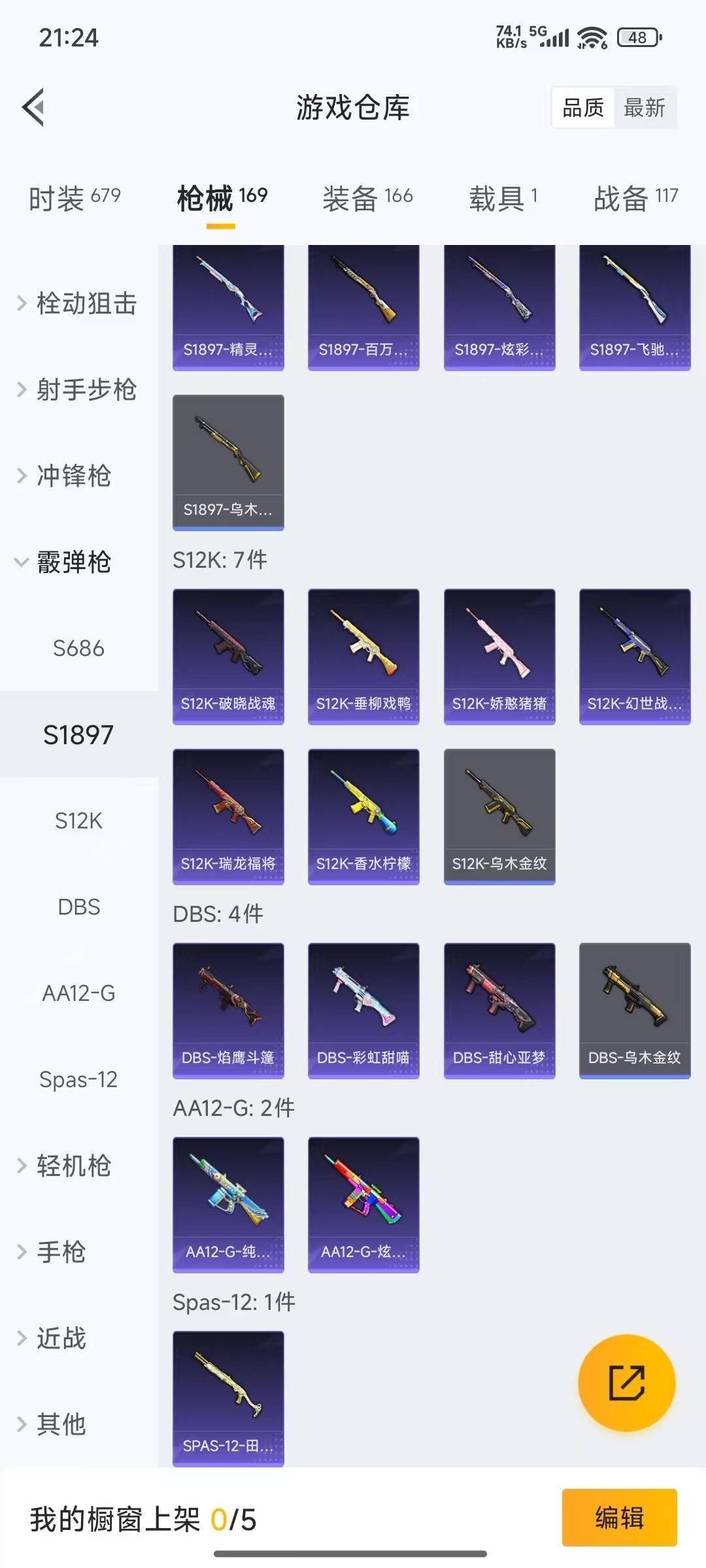The image size is (706, 1568).
Task: Open the 载具 tab
Action: tap(503, 197)
